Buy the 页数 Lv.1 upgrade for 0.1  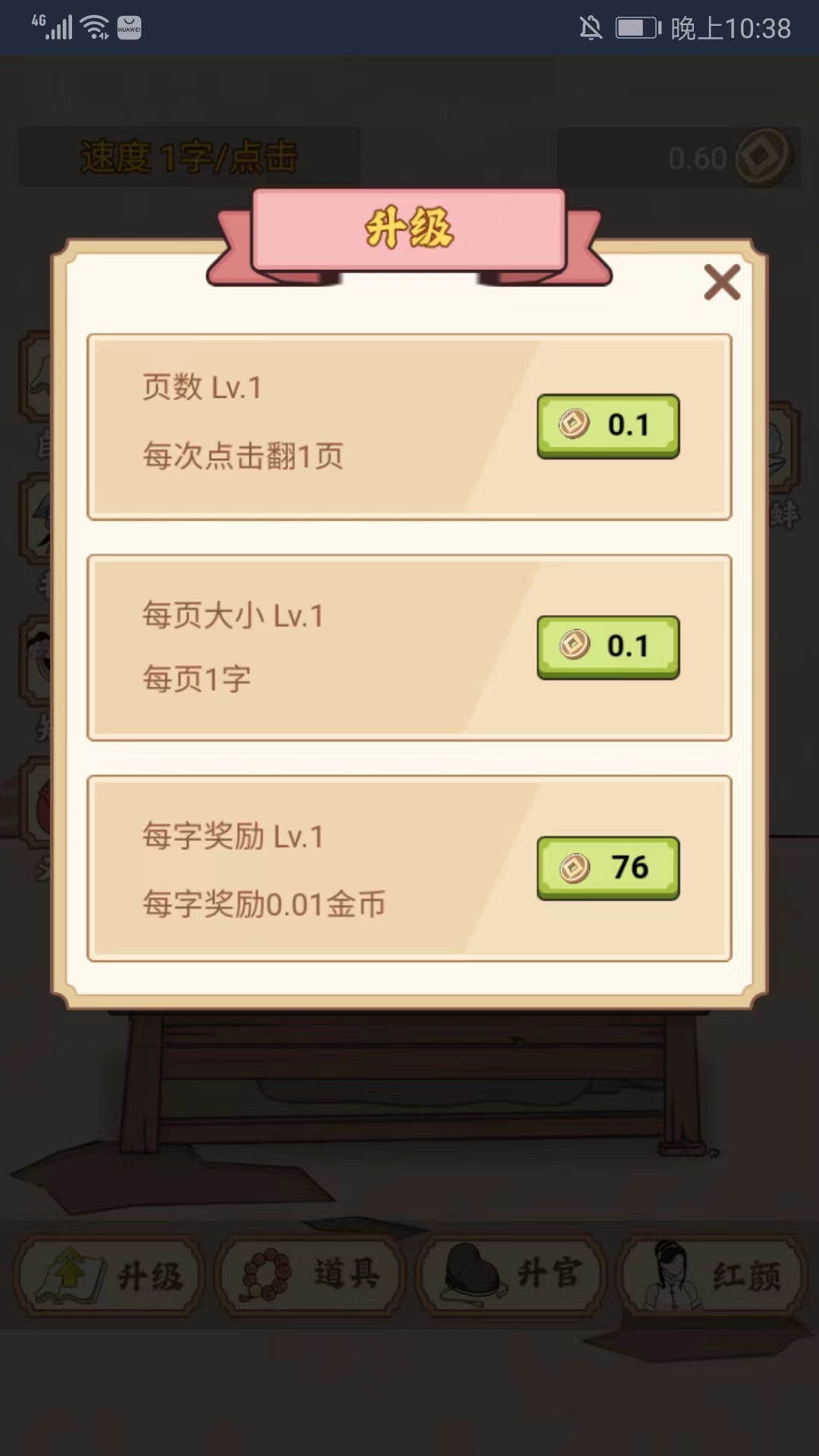(x=607, y=425)
